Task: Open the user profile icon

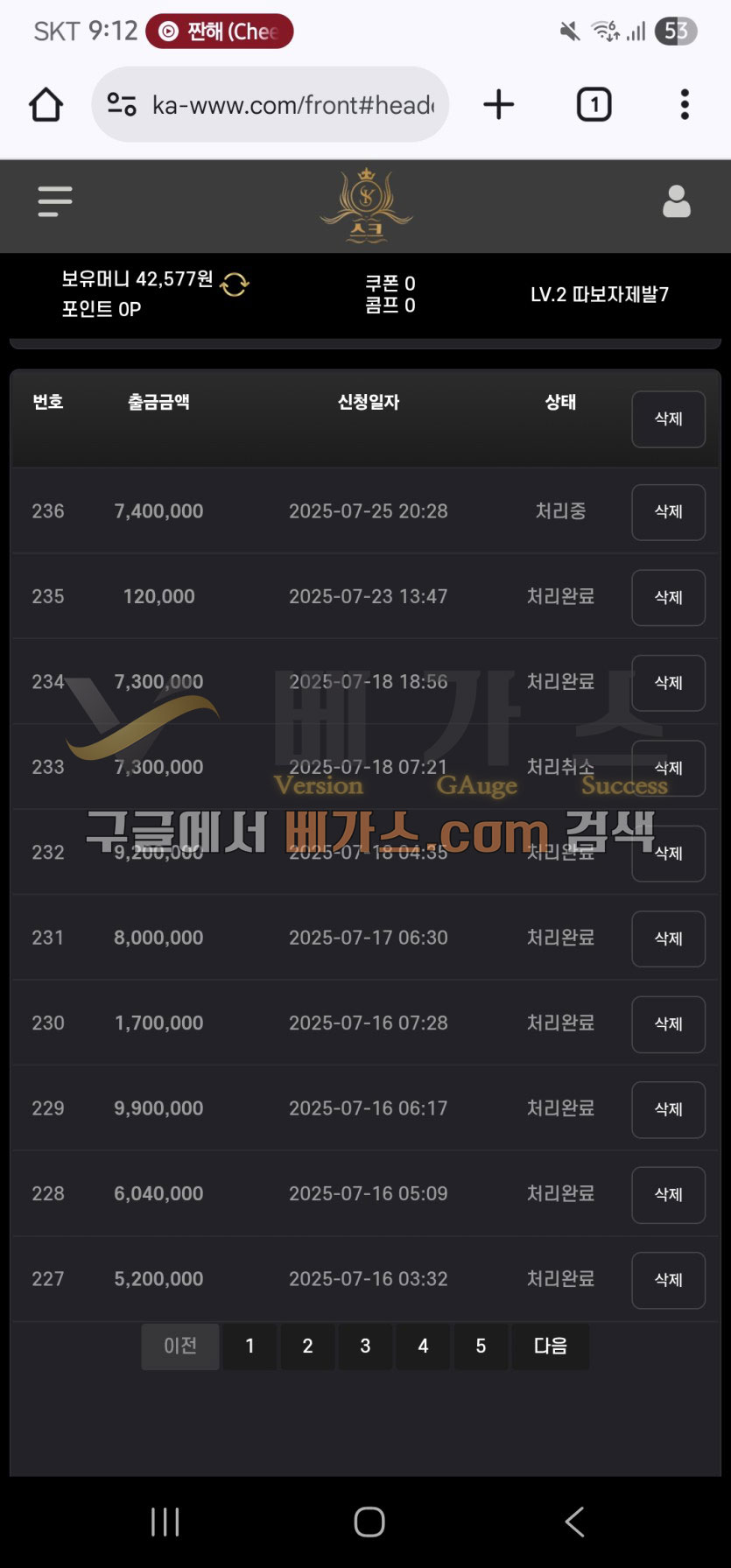Action: click(x=676, y=202)
